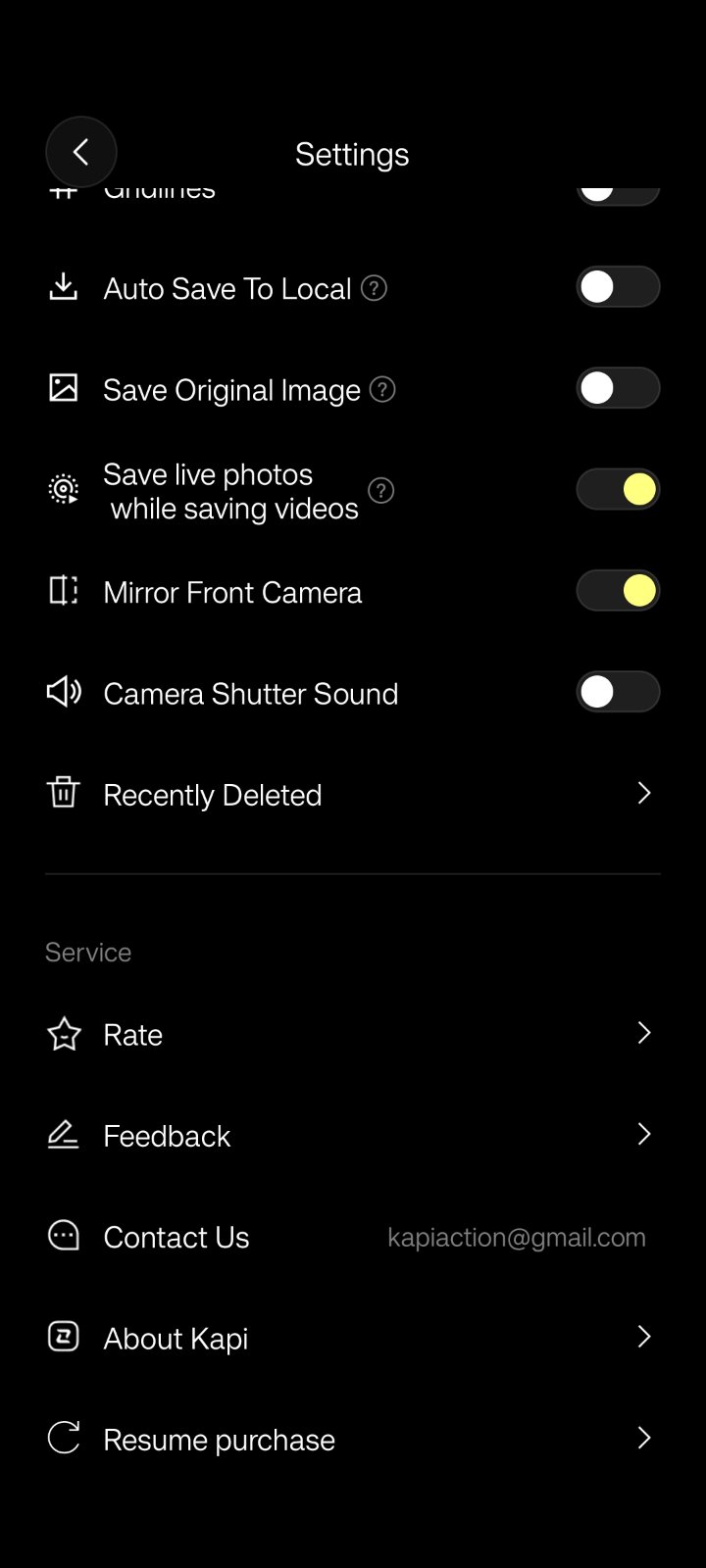Viewport: 706px width, 1568px height.
Task: Open the Save Original Image help icon
Action: [x=382, y=389]
